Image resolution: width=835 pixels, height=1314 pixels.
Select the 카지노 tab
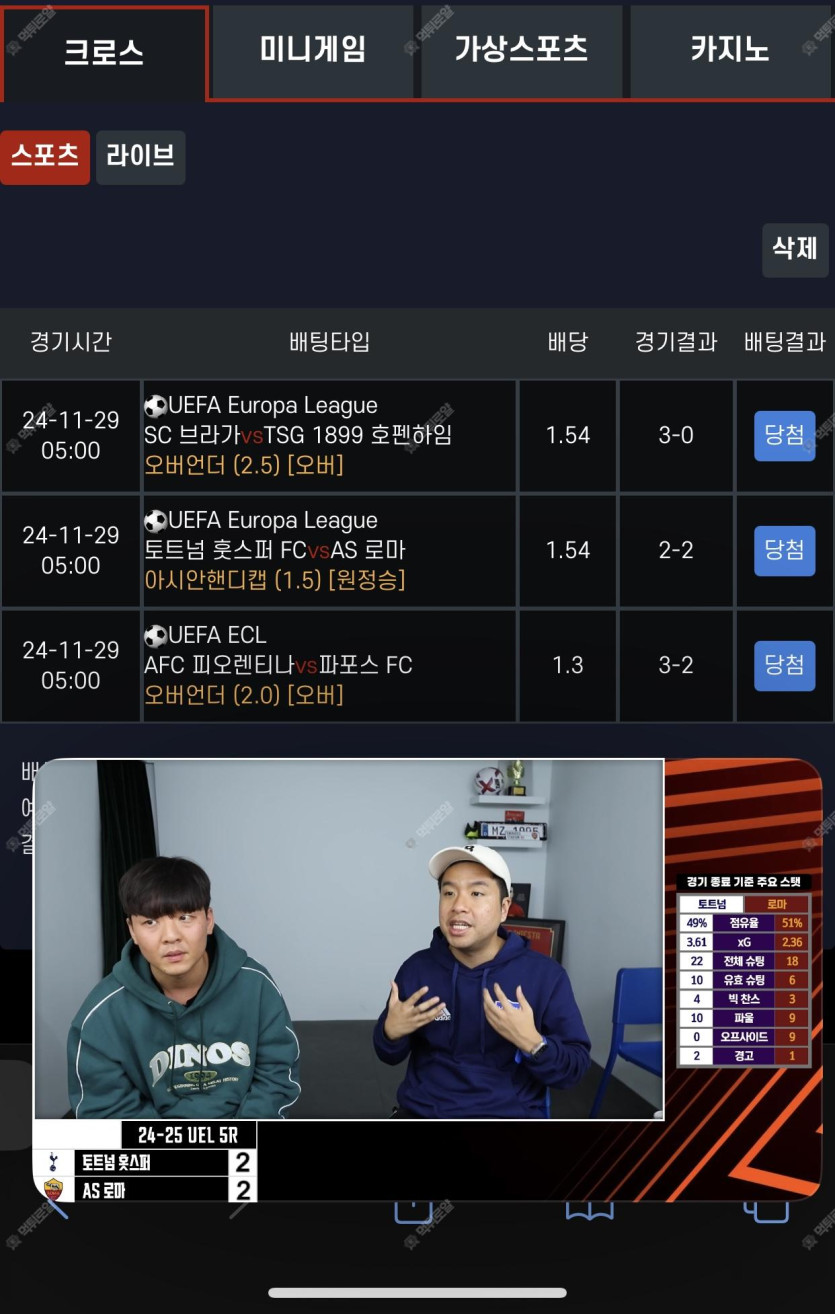point(730,50)
